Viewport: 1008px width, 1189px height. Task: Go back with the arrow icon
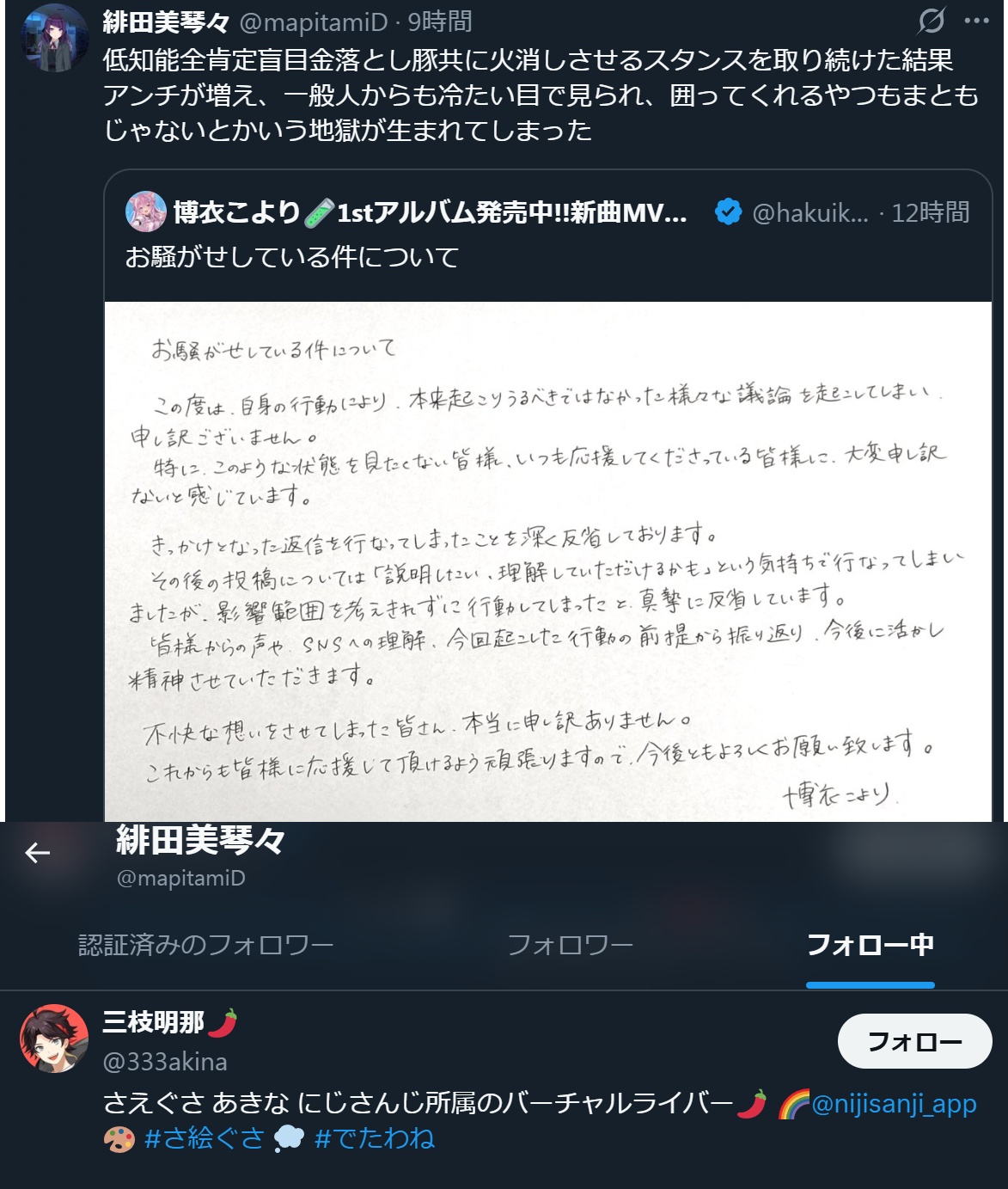point(38,853)
